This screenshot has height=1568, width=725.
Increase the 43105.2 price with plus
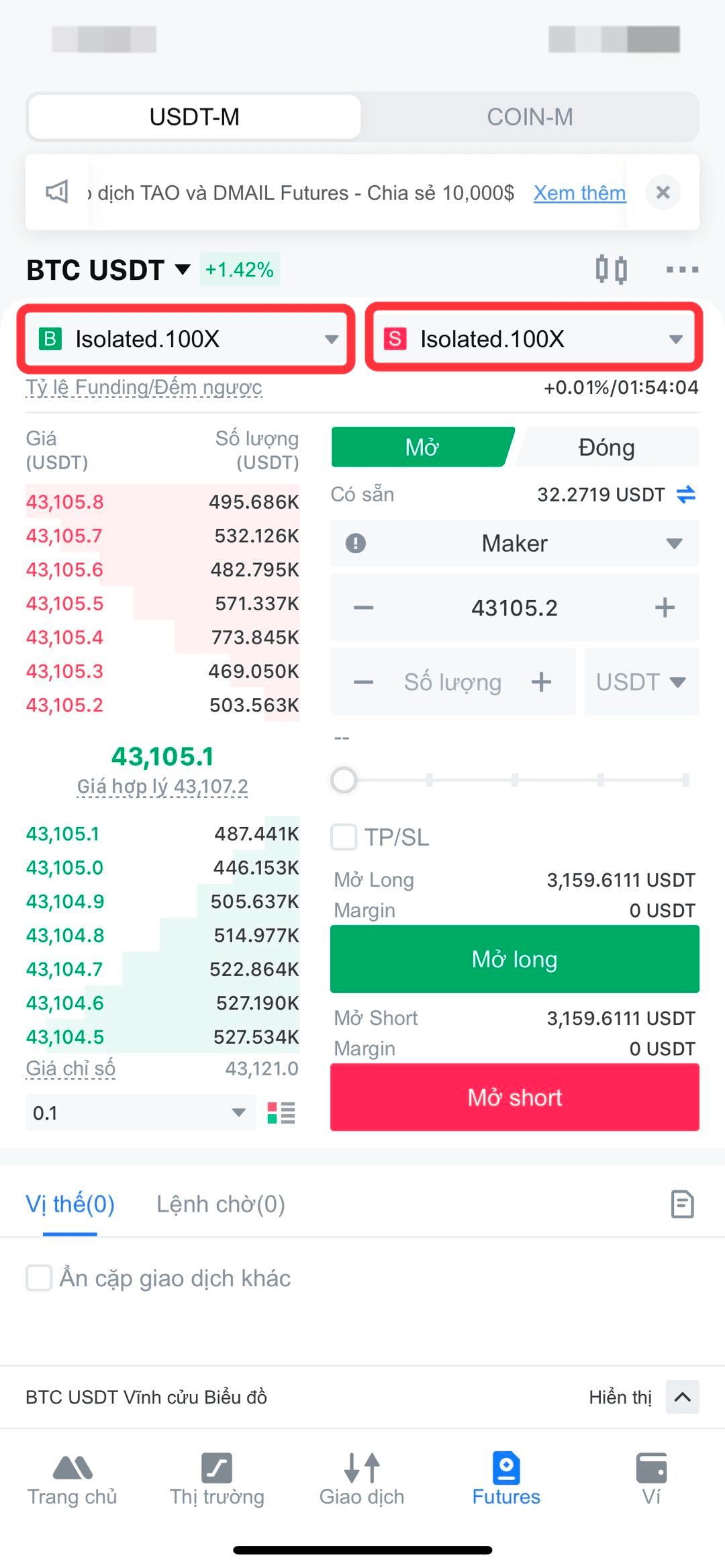665,607
